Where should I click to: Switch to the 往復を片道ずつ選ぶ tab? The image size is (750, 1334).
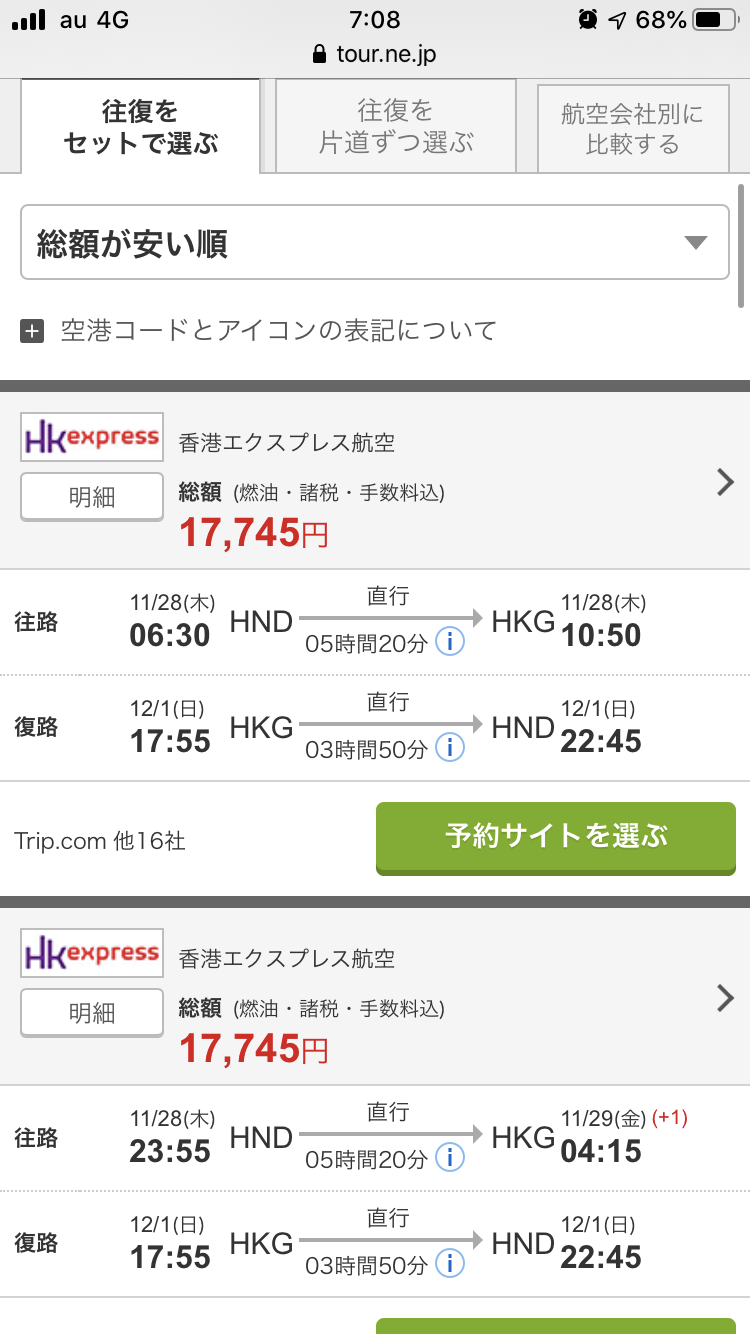tap(396, 126)
